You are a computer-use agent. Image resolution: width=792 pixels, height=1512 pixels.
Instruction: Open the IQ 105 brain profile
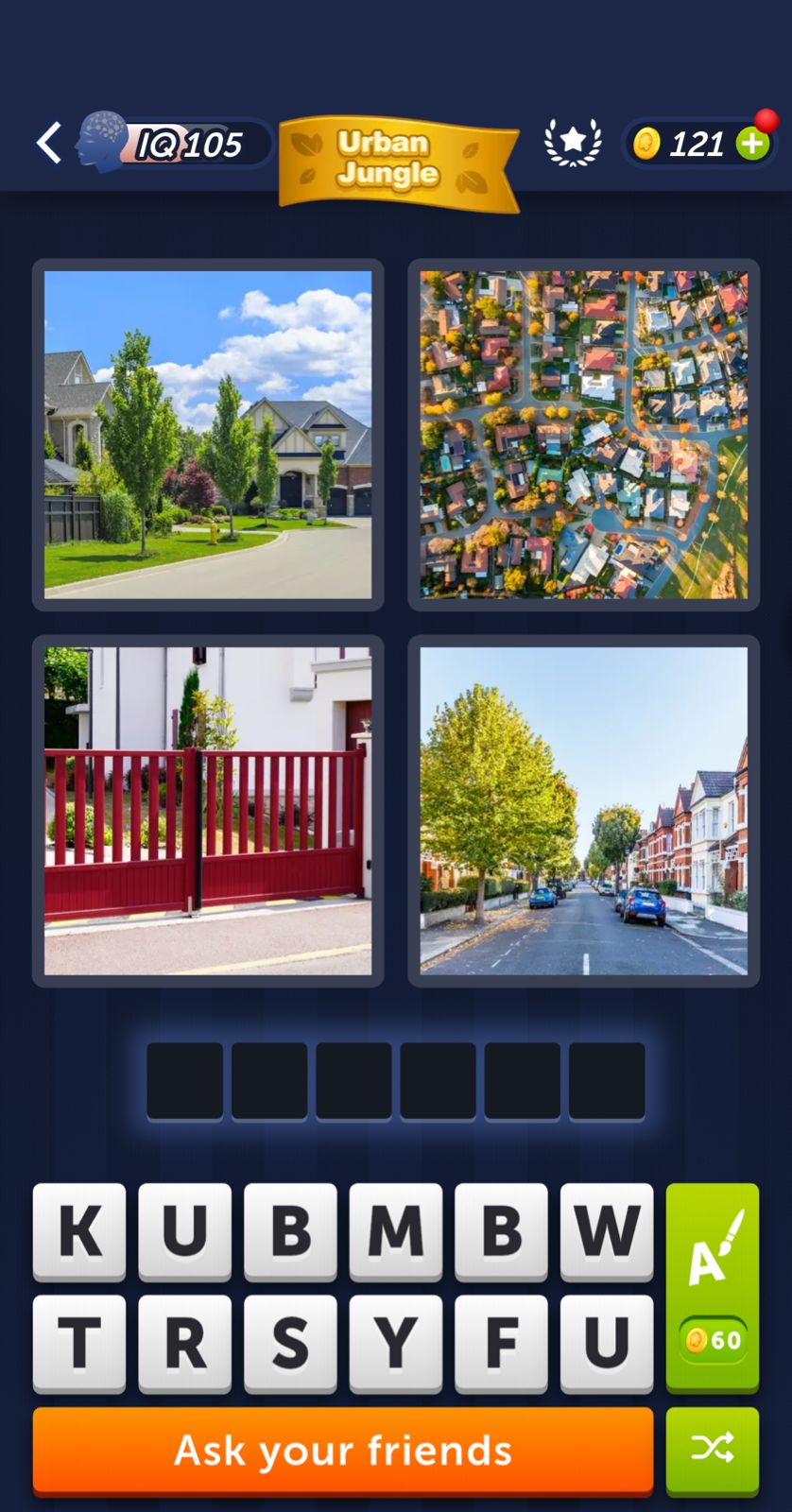(170, 144)
